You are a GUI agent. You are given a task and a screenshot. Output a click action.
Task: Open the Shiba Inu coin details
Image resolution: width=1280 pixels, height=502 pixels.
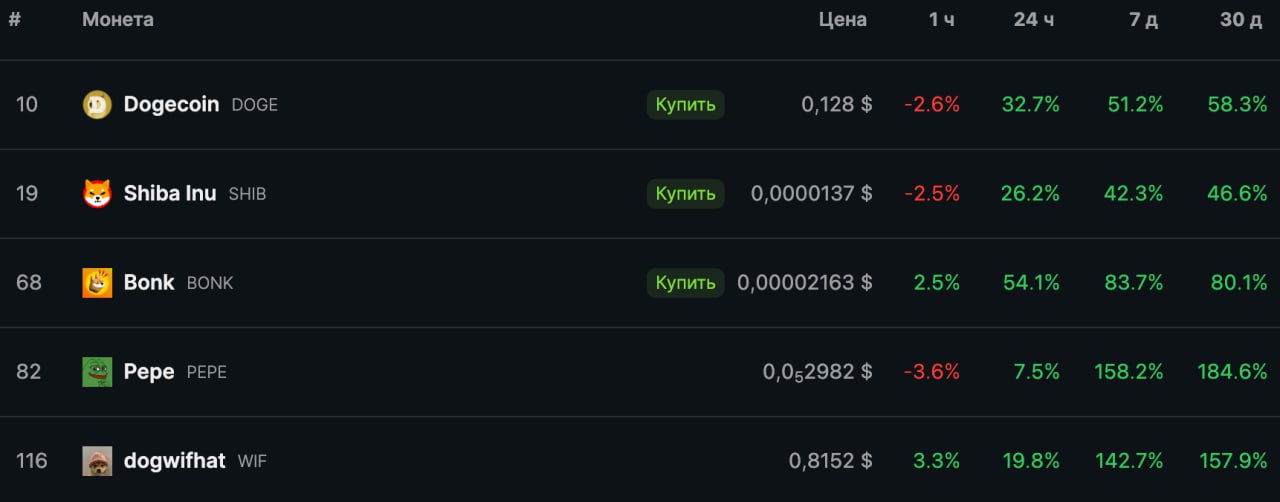pos(169,193)
